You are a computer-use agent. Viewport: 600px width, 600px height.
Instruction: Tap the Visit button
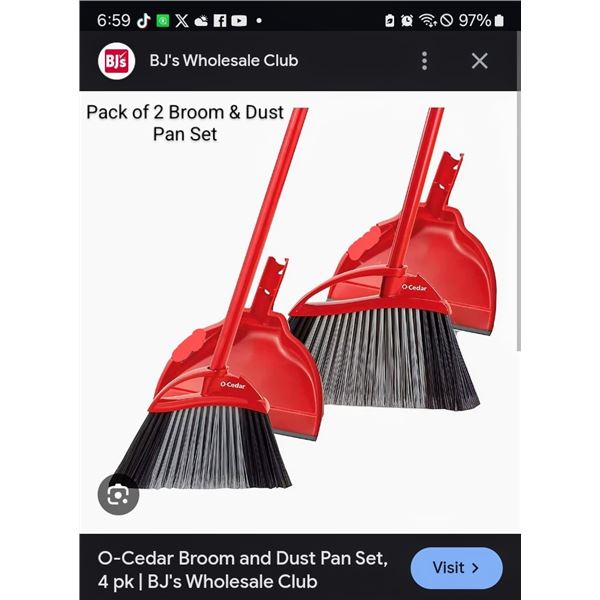(456, 568)
